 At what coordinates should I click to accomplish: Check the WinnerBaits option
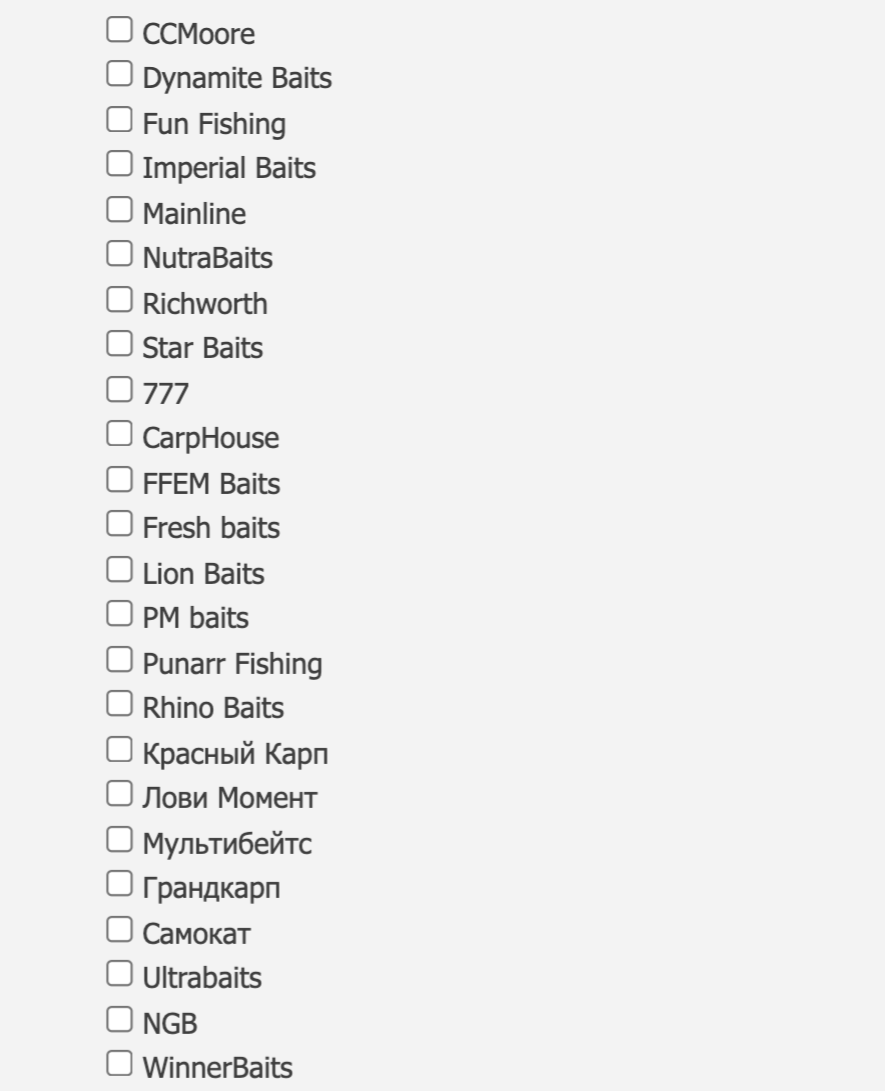click(119, 1065)
